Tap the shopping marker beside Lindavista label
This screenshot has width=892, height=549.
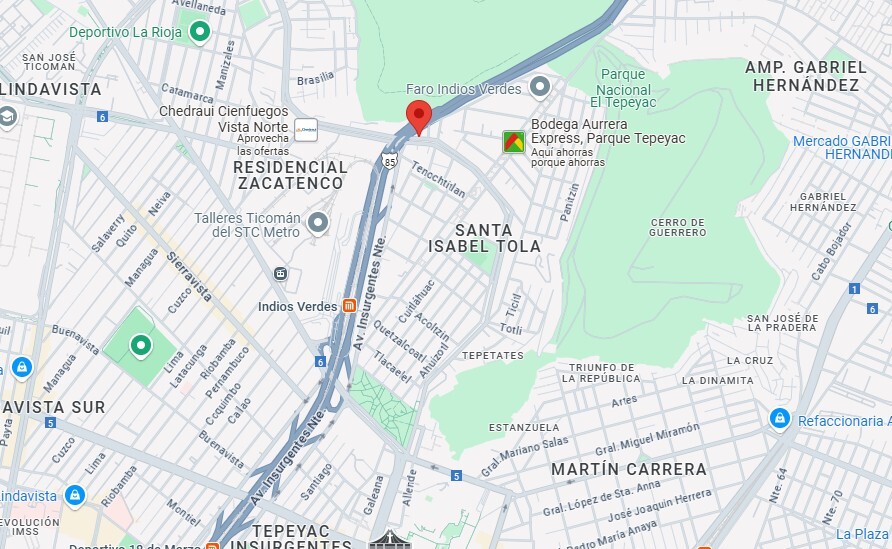tap(74, 495)
